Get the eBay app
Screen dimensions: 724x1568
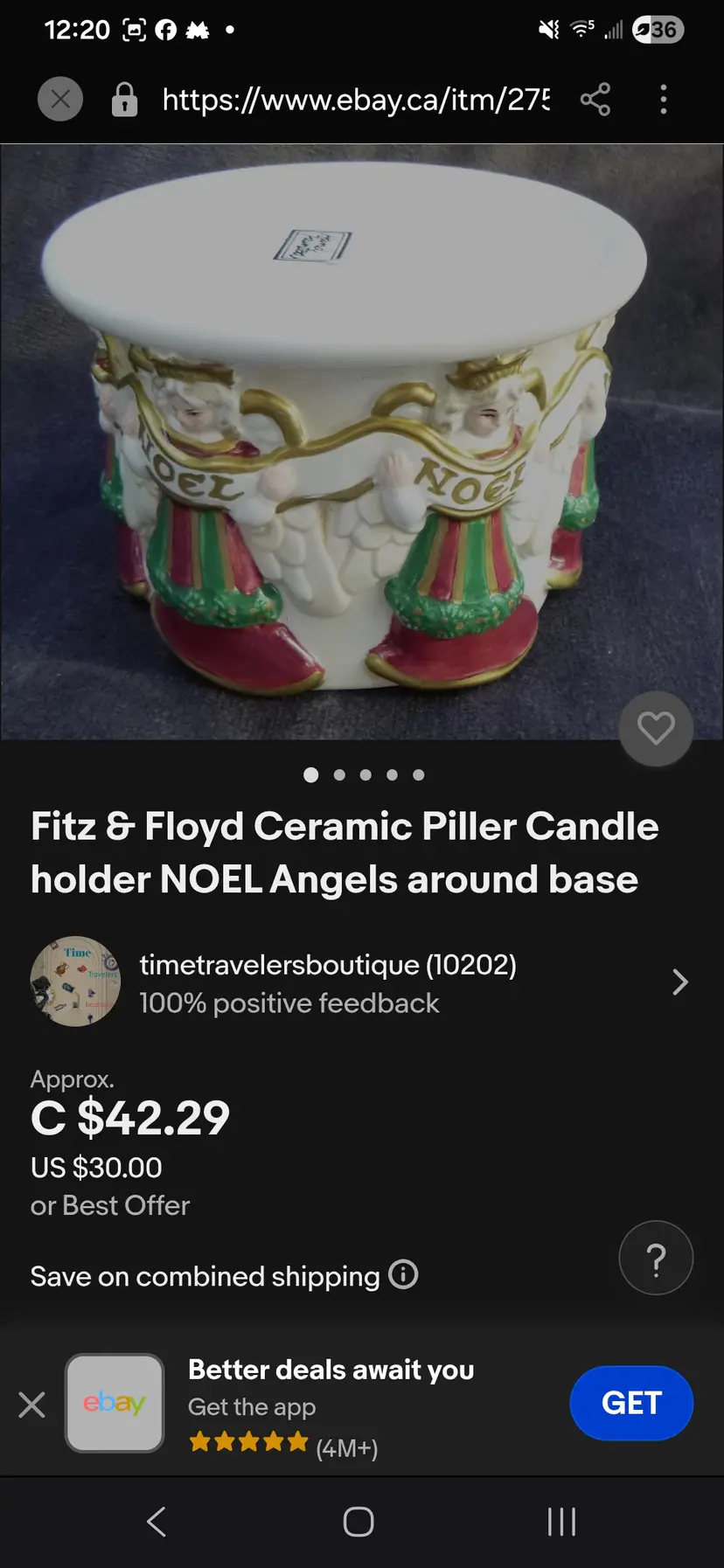631,1403
